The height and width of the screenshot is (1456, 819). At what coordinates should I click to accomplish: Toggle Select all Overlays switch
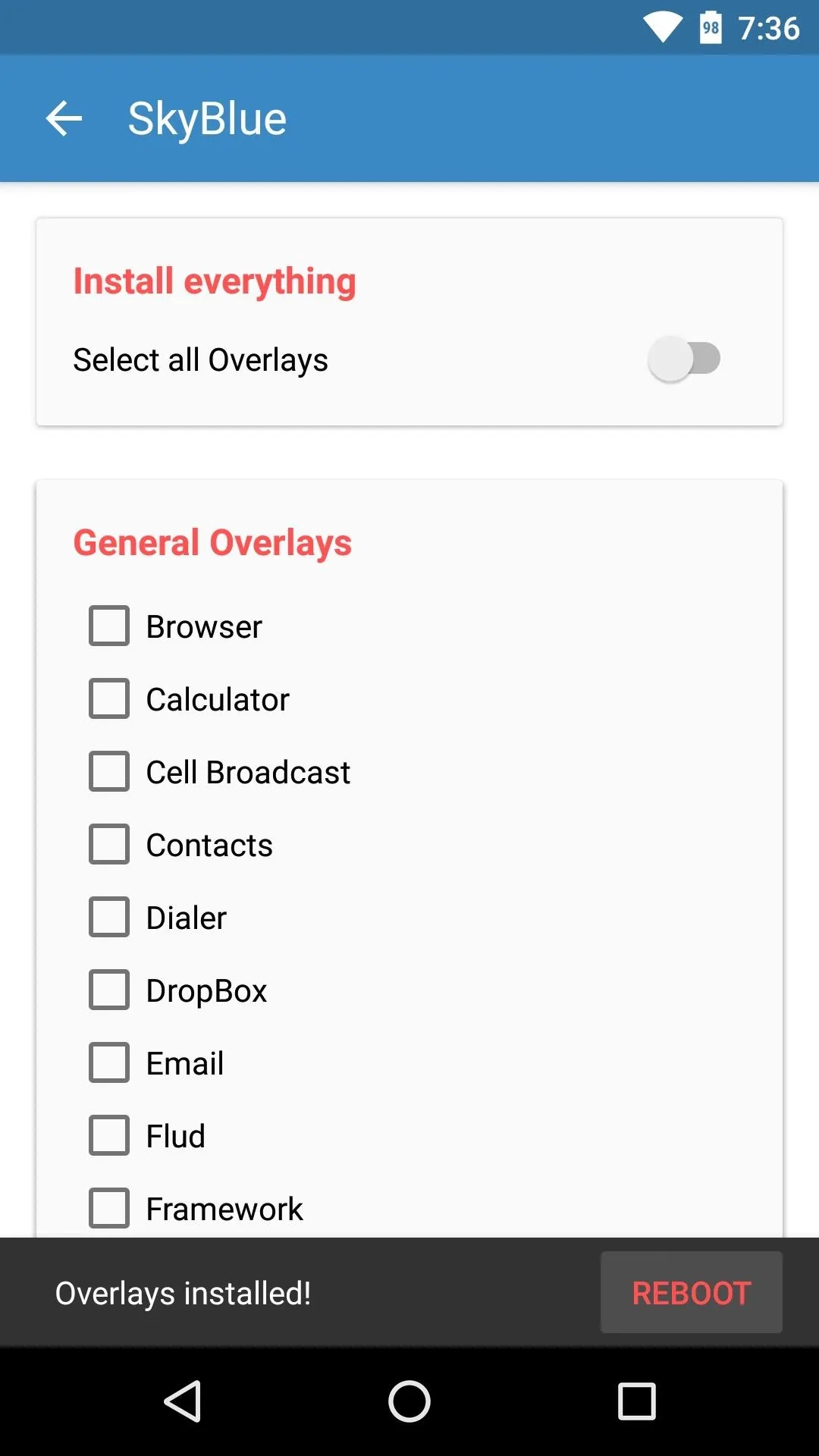[684, 359]
